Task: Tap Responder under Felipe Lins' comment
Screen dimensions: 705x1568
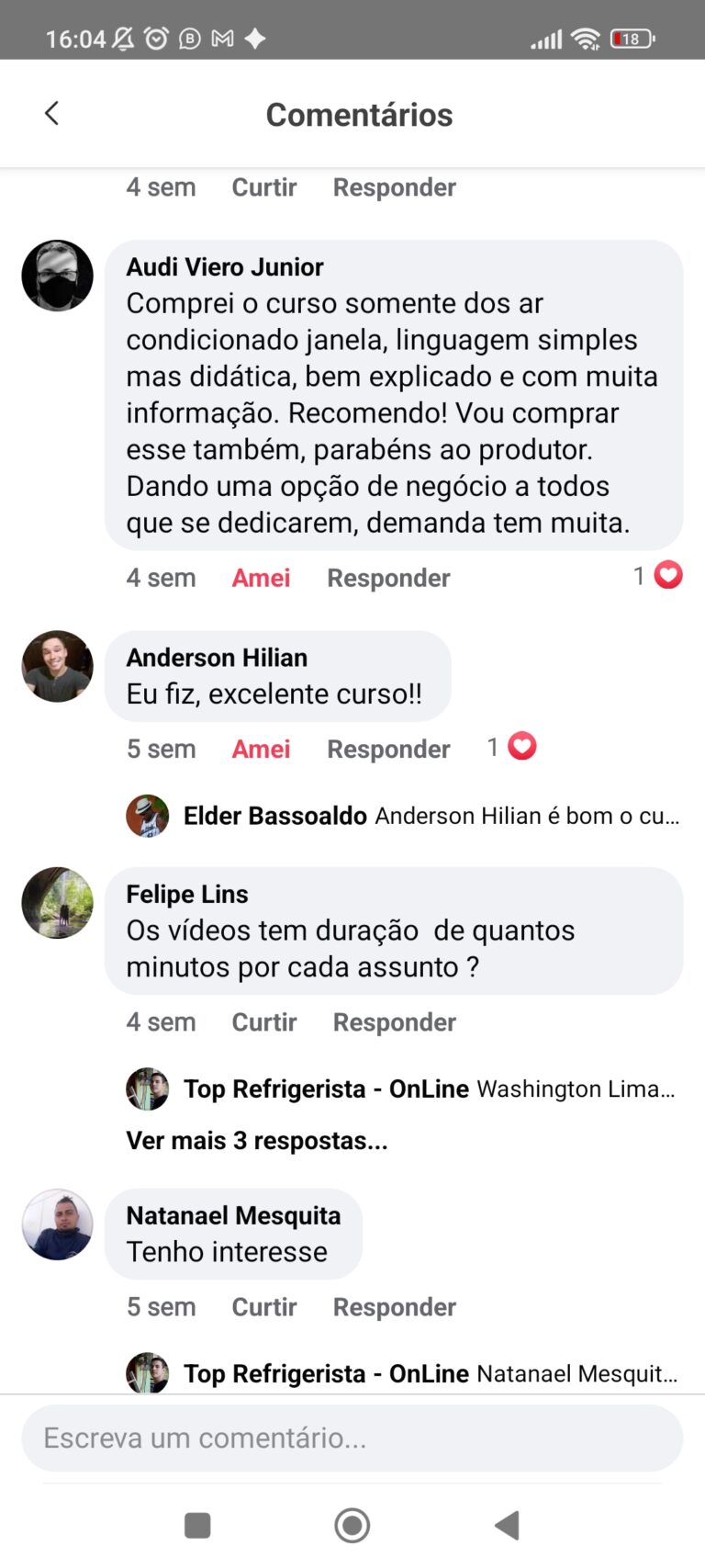Action: [394, 1021]
